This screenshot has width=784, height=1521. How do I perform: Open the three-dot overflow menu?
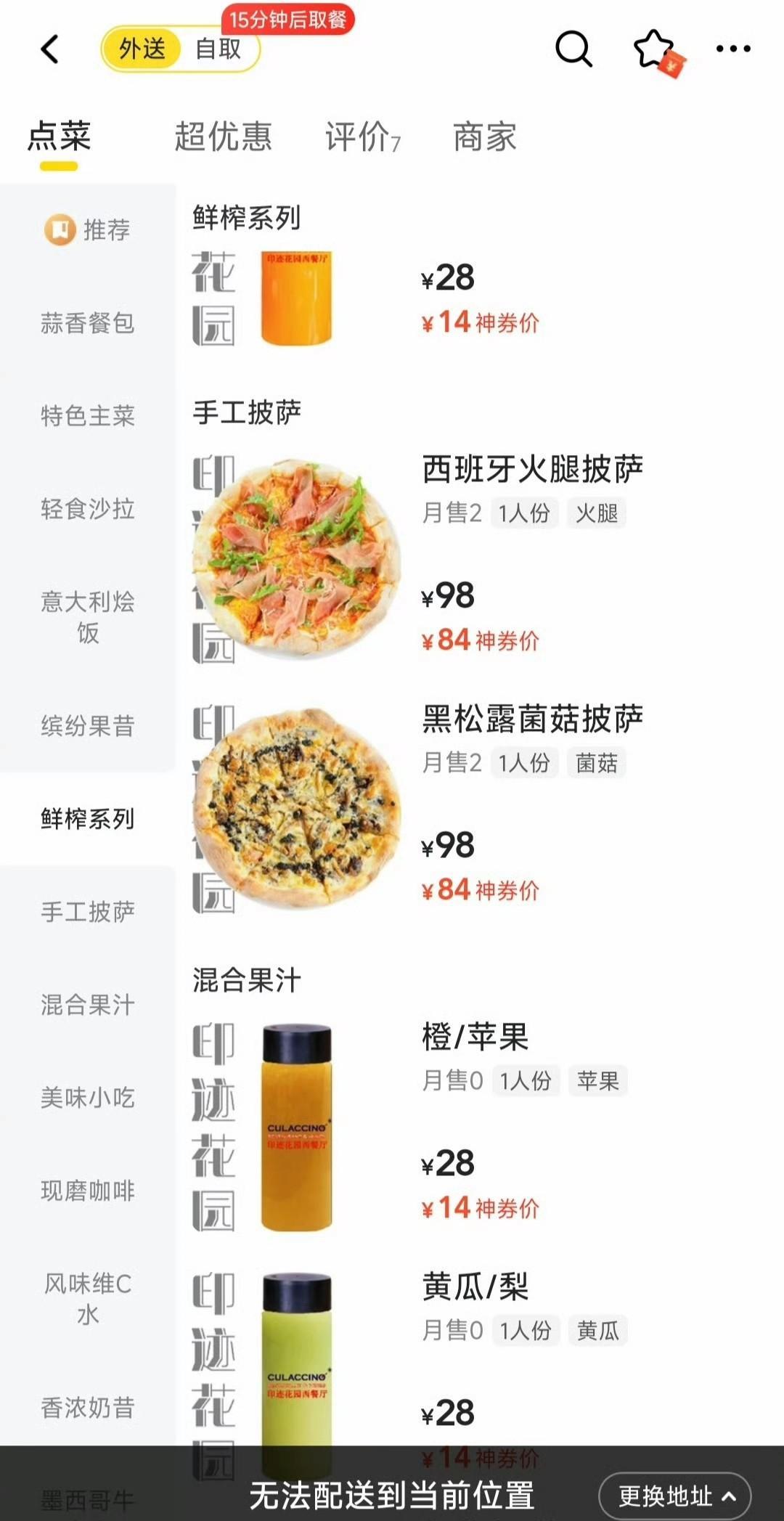[x=733, y=49]
